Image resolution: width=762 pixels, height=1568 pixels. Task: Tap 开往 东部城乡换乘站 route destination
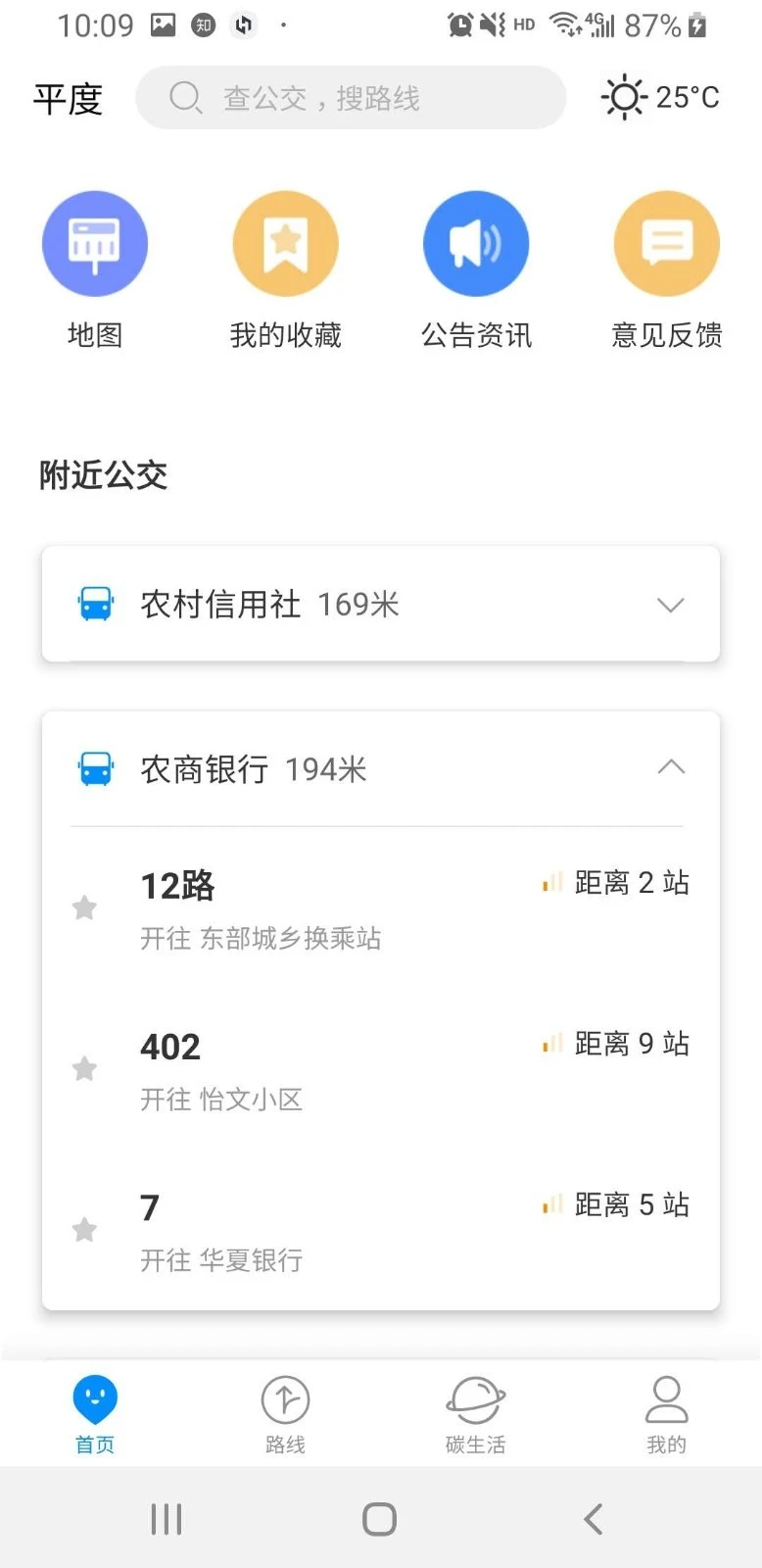click(x=261, y=938)
